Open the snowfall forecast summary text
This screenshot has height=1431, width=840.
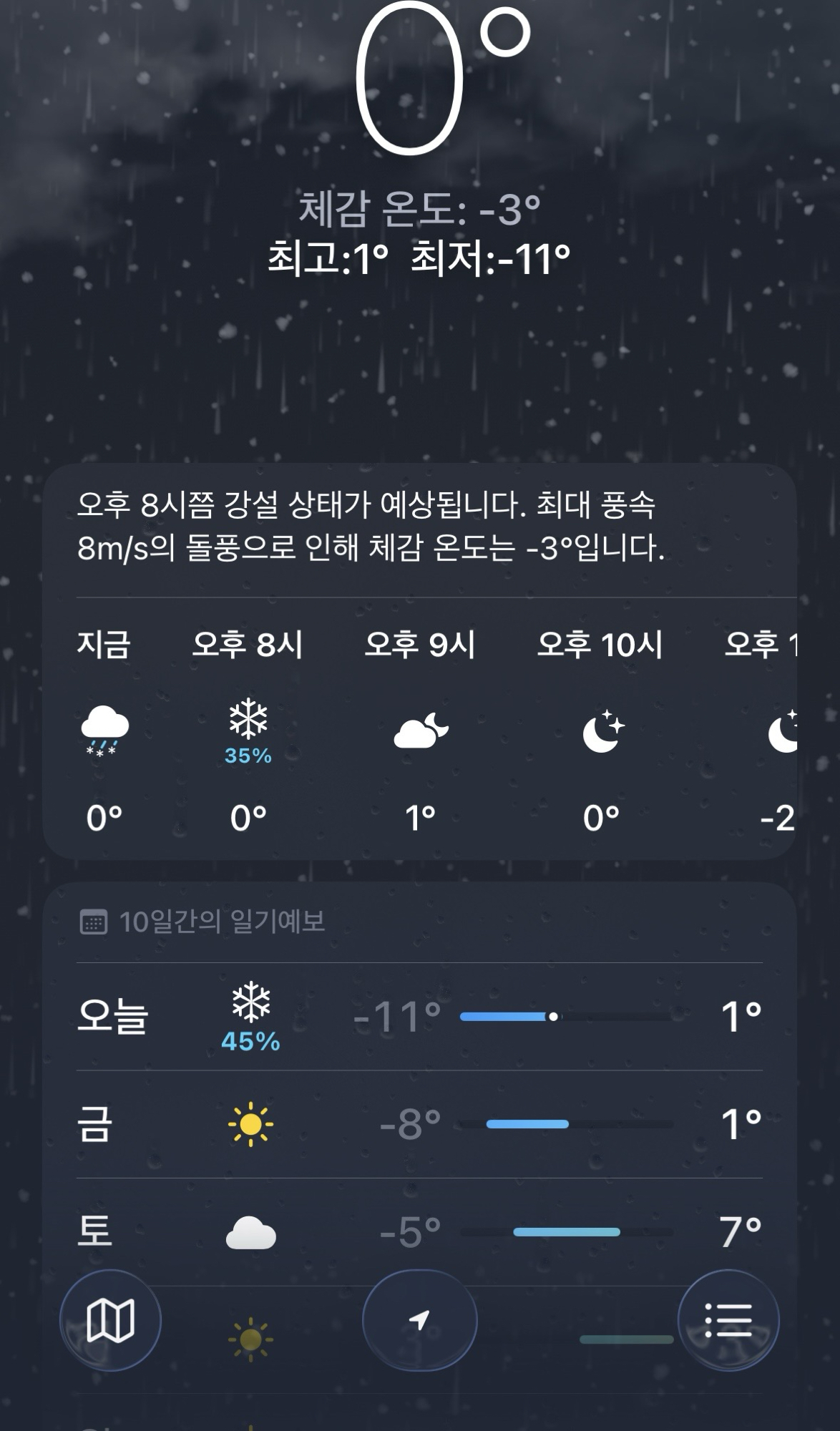[371, 527]
